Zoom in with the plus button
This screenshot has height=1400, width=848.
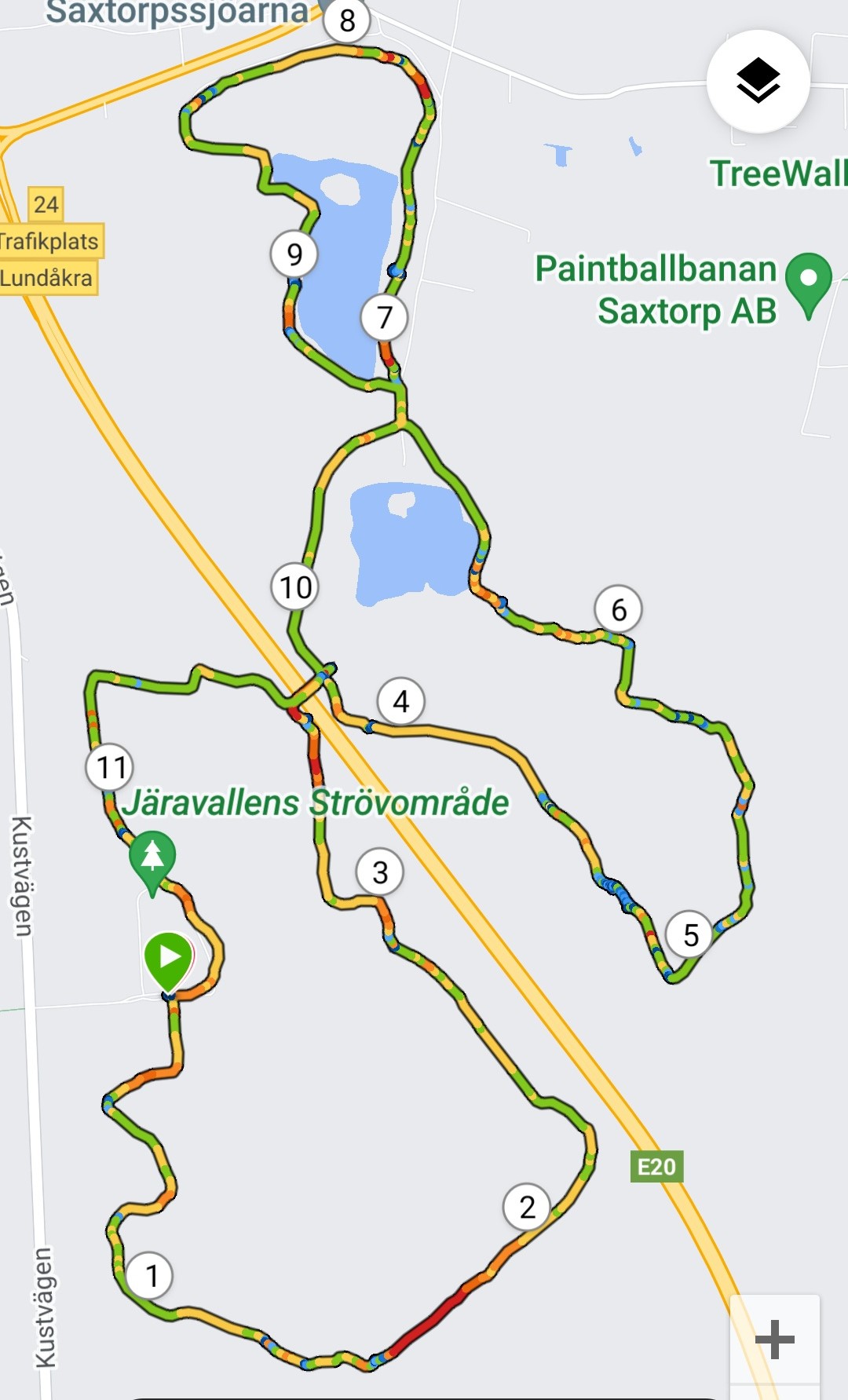(x=774, y=1339)
